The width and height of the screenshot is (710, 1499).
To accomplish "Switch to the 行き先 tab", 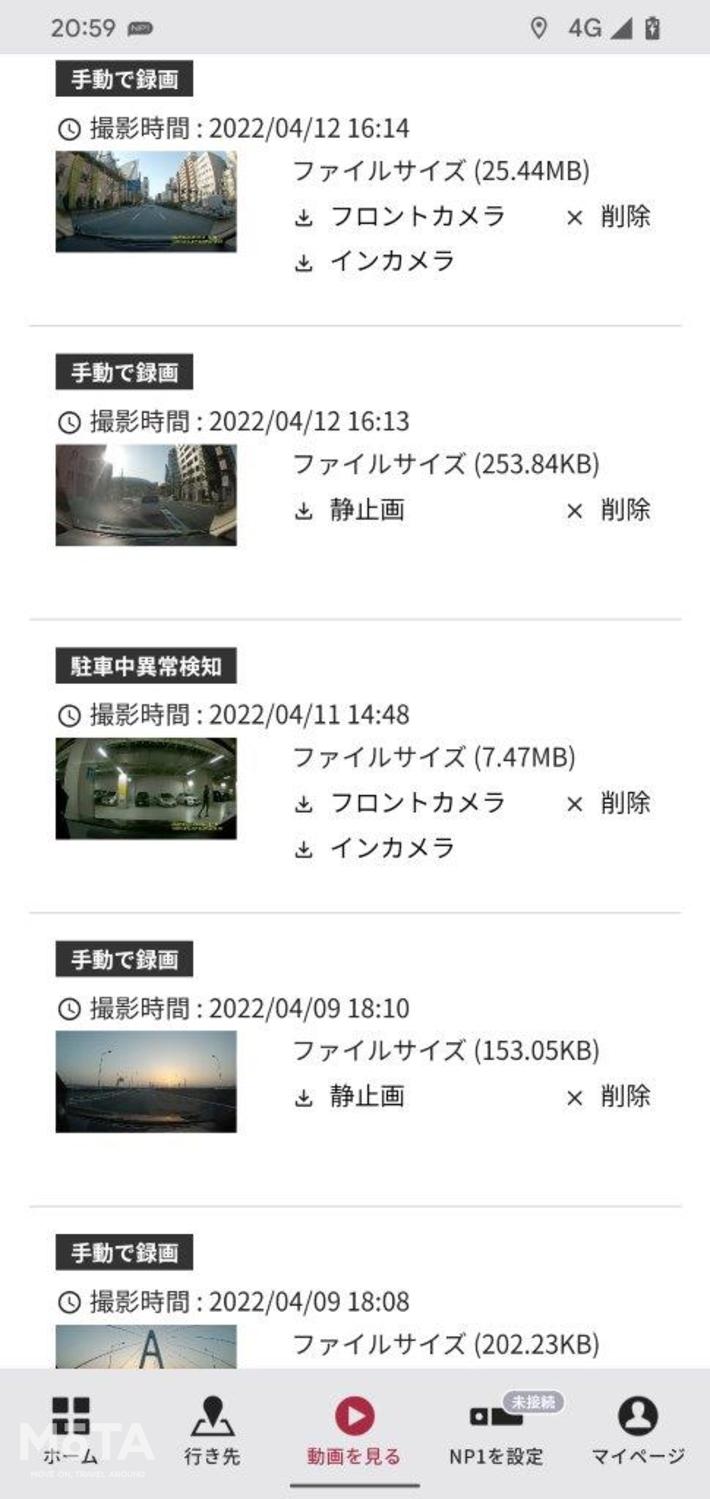I will coord(212,1432).
